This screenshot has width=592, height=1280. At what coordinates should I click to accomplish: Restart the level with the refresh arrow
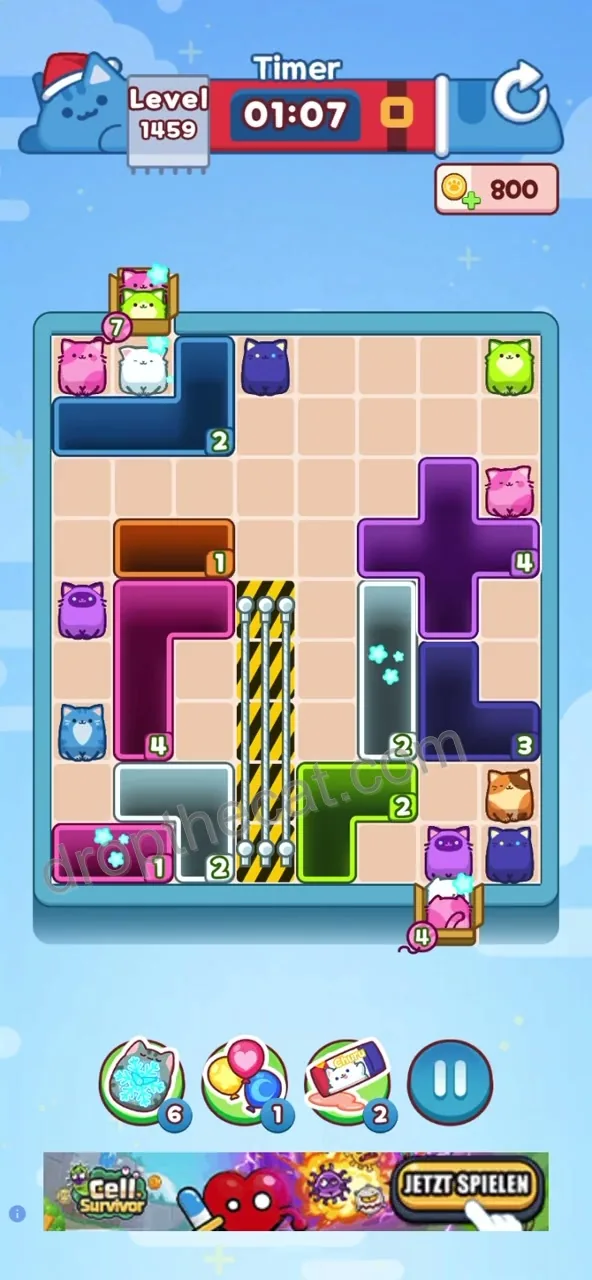(x=520, y=96)
